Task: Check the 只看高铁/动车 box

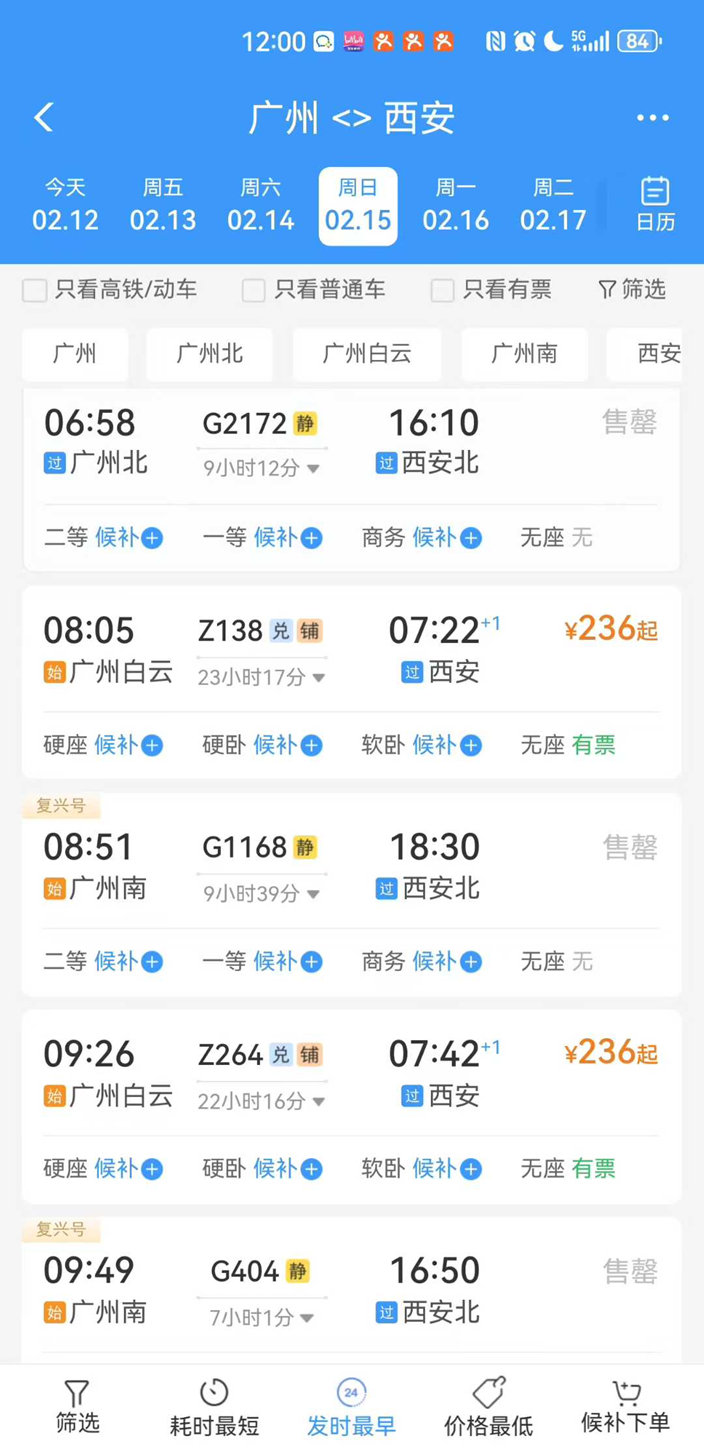Action: (x=36, y=291)
